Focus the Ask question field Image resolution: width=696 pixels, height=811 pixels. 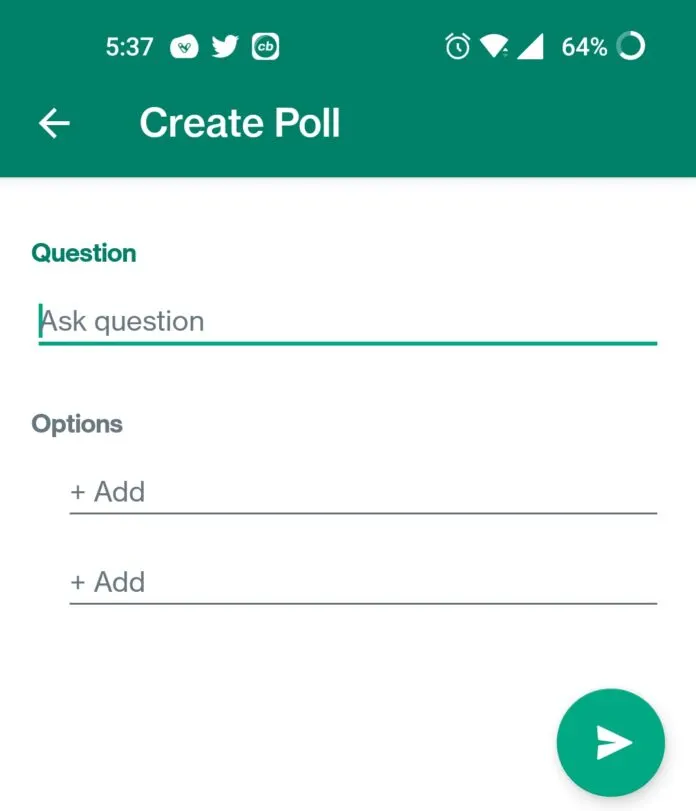(x=346, y=322)
